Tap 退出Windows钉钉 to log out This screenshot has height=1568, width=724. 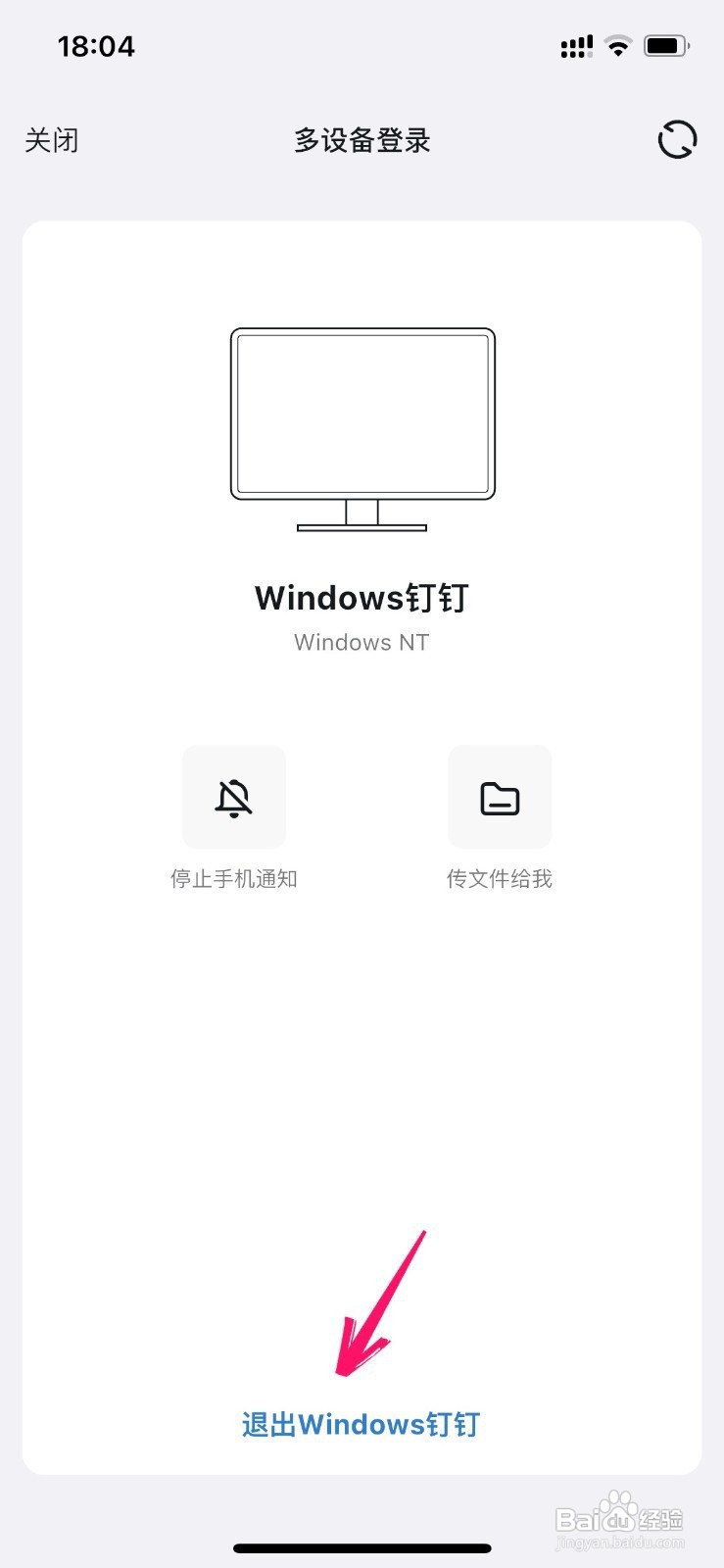[362, 1424]
